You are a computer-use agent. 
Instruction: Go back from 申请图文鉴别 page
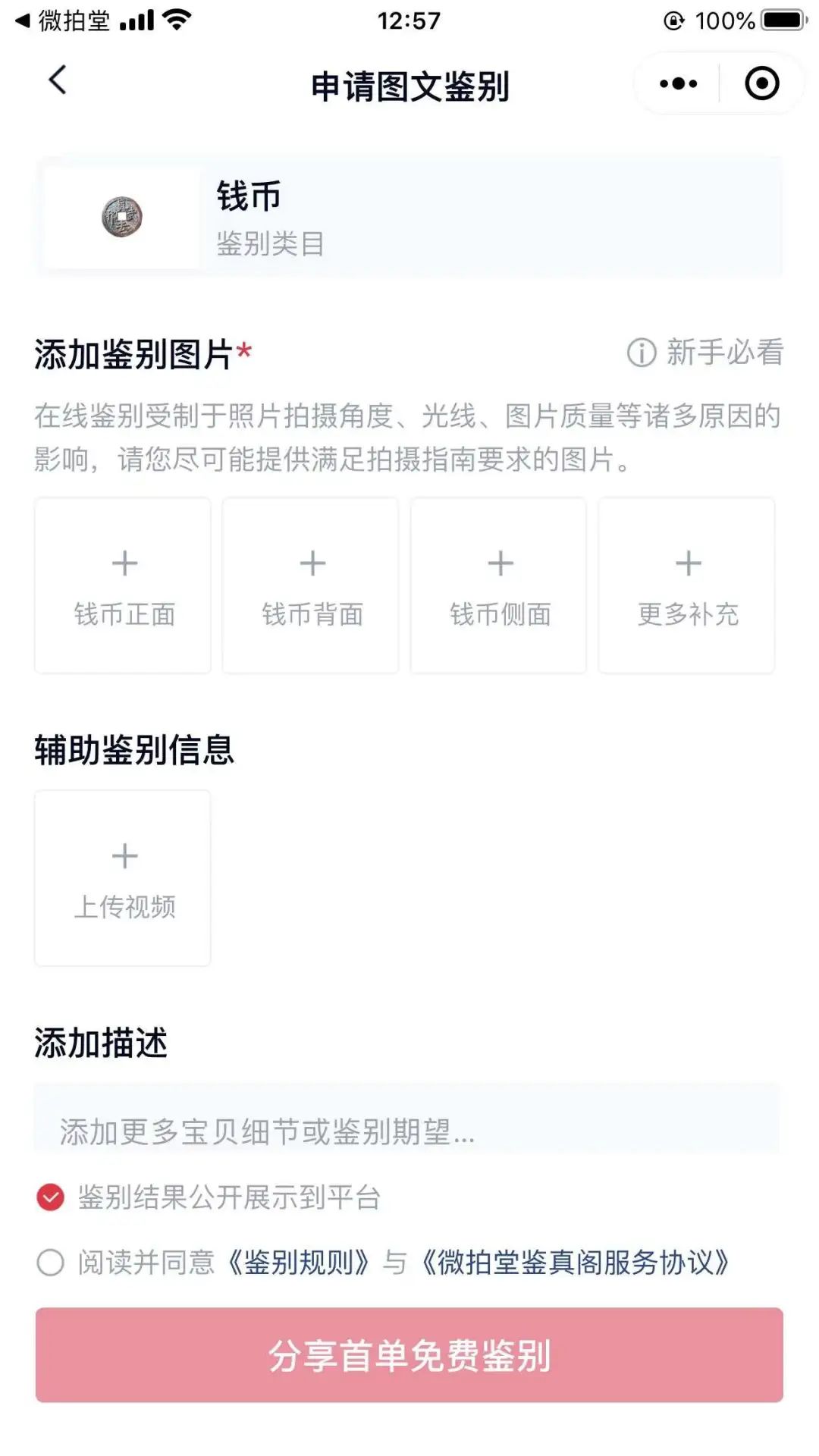[58, 80]
